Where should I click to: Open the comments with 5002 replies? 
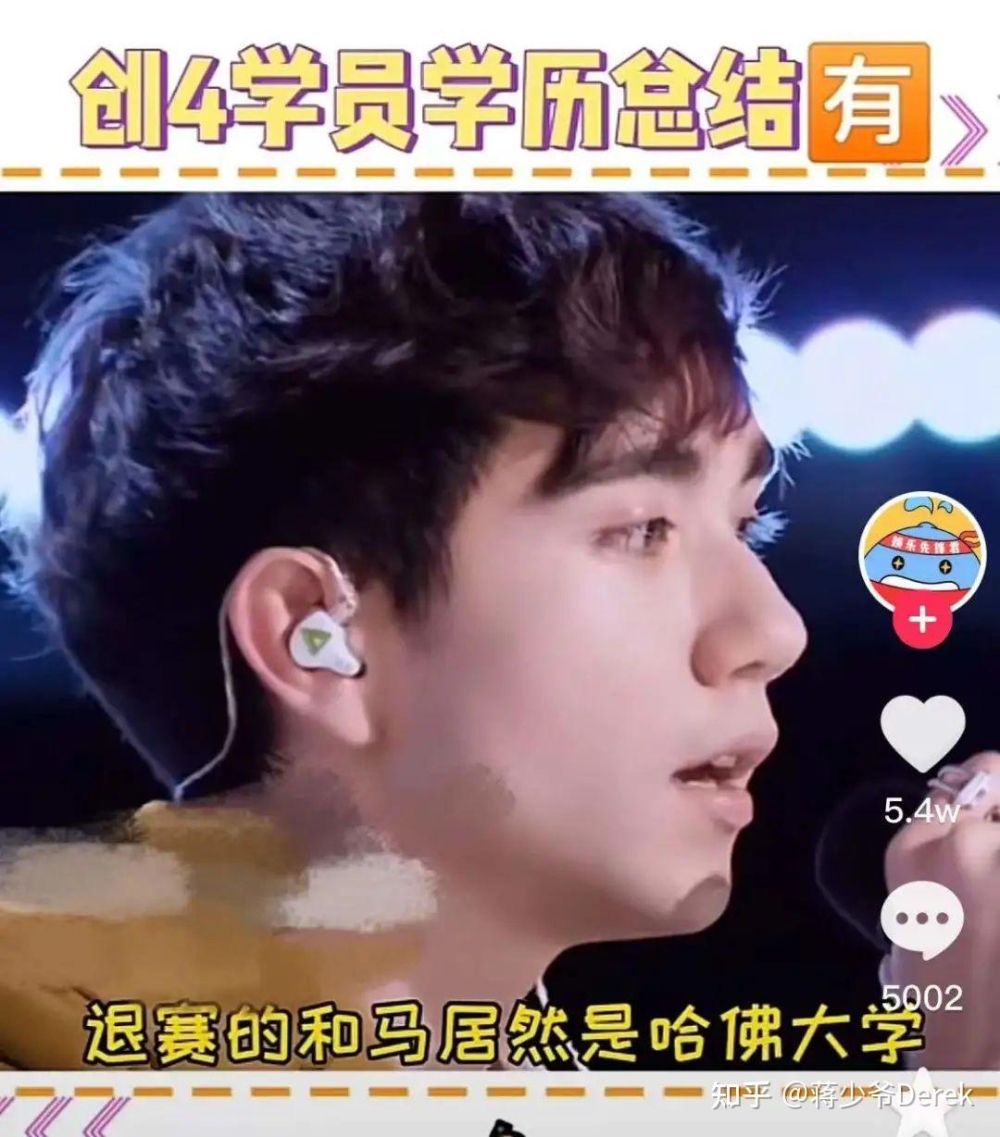click(922, 921)
